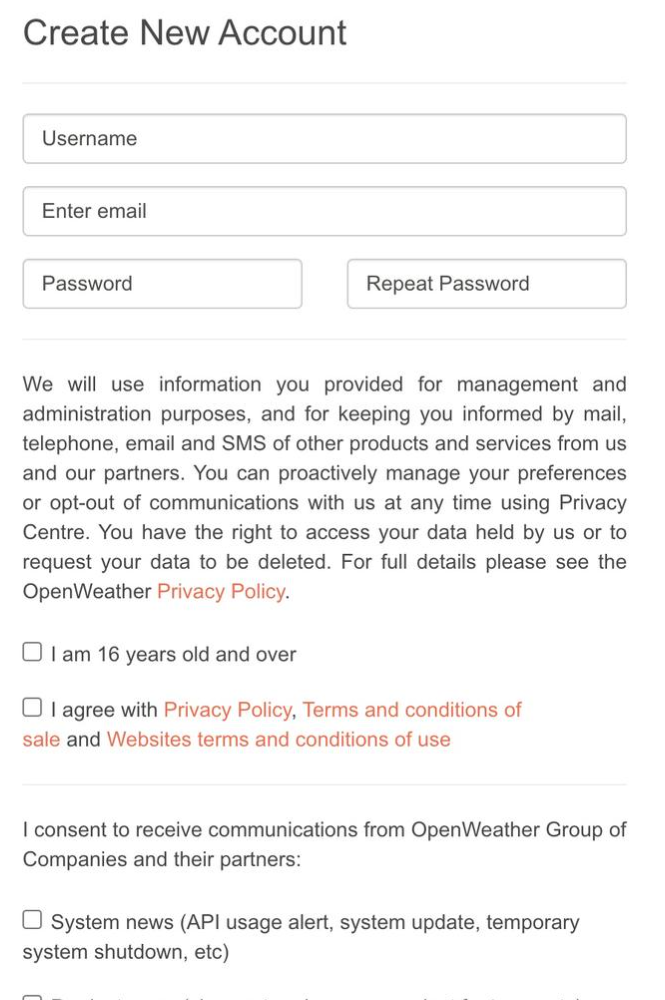Open Privacy Policy link in agreement line
The image size is (665, 1000).
click(228, 710)
